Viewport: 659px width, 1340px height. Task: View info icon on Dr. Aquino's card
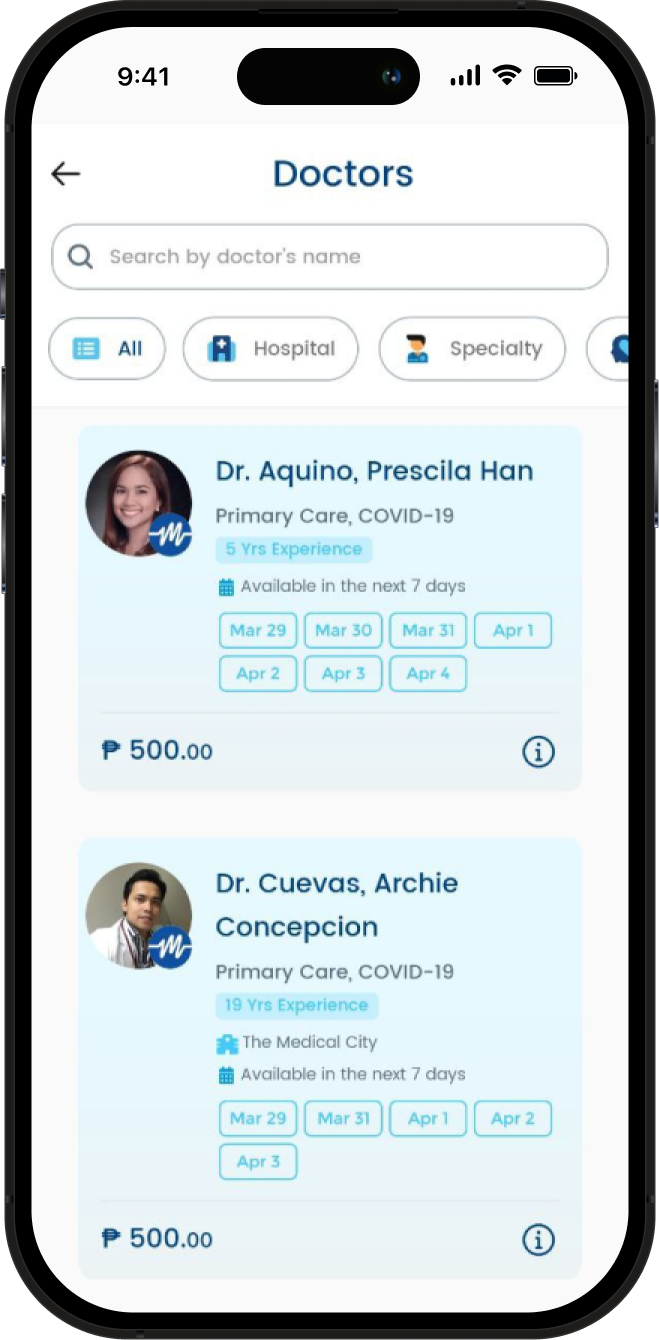pos(538,752)
